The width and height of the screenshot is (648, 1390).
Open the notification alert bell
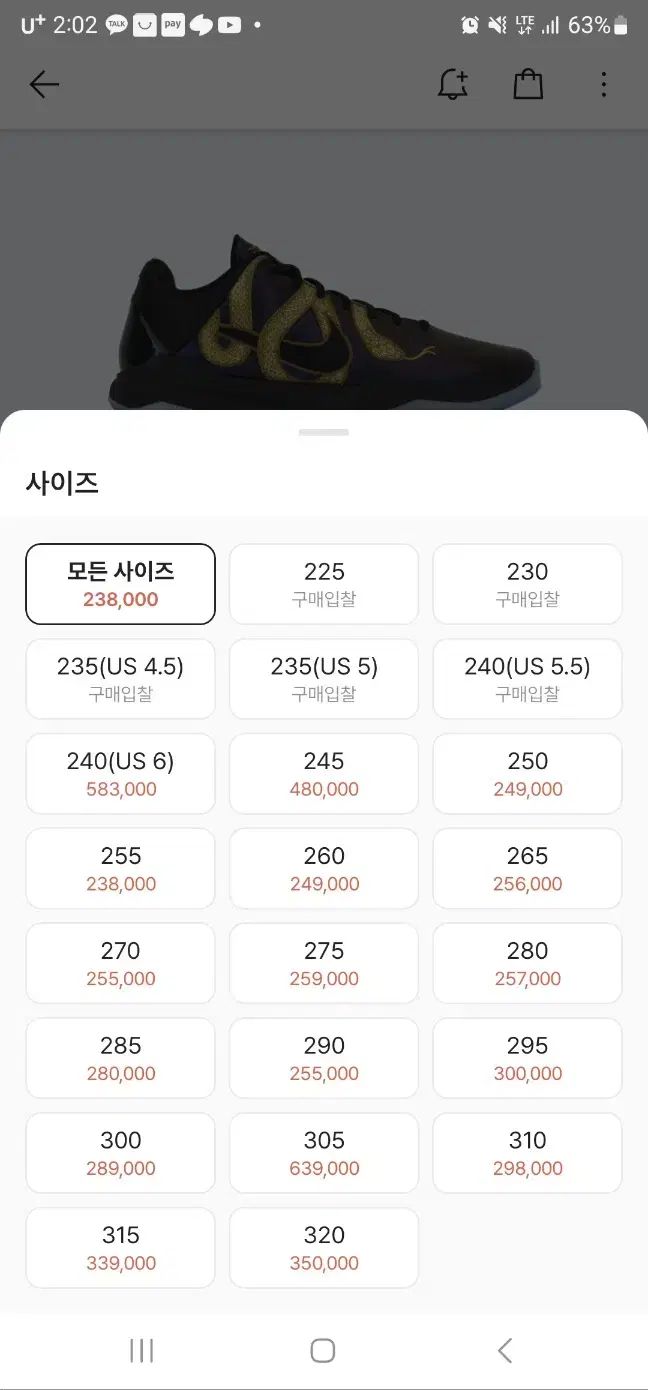453,85
